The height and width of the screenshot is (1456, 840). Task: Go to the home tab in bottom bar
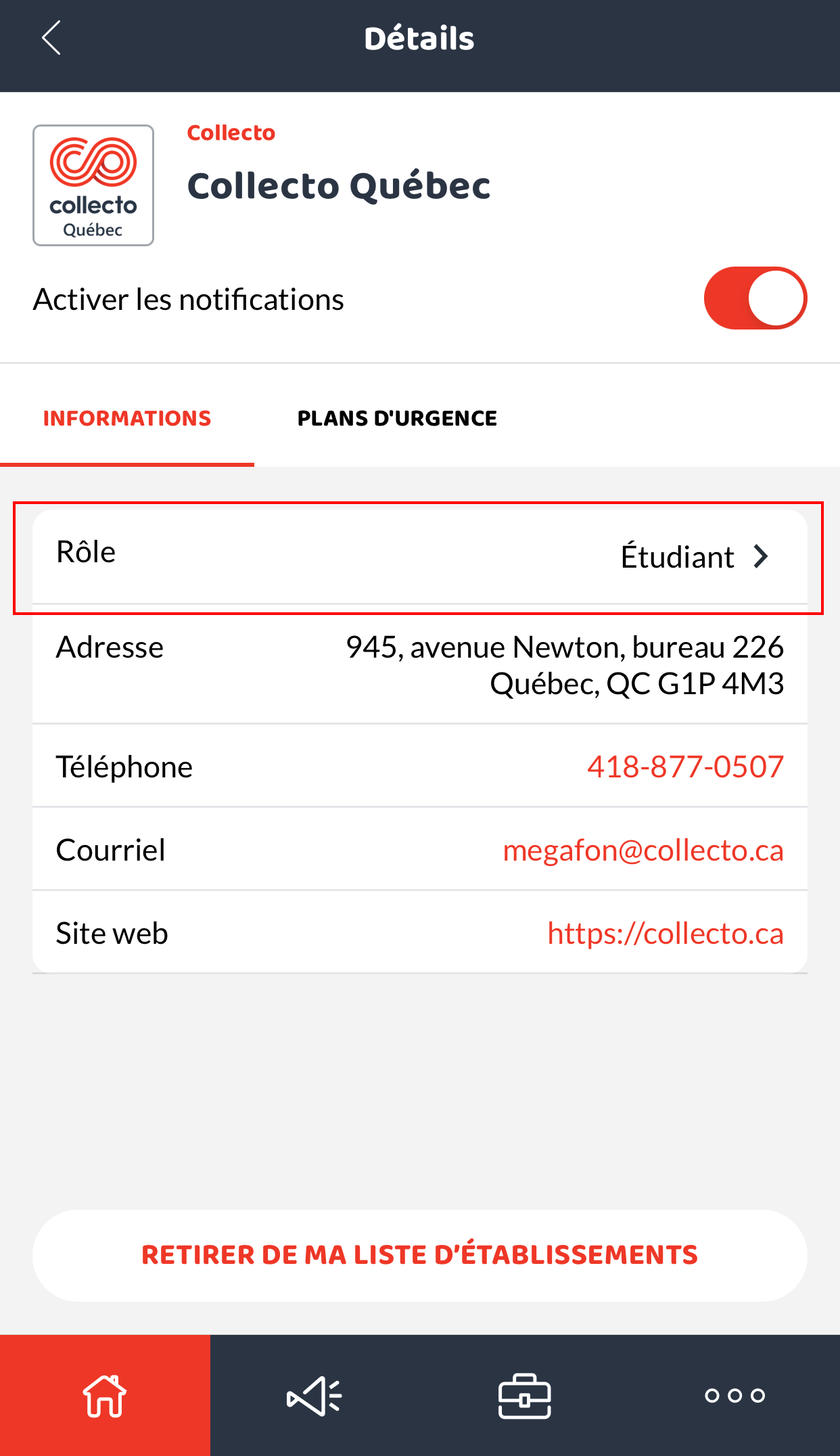[x=105, y=1395]
